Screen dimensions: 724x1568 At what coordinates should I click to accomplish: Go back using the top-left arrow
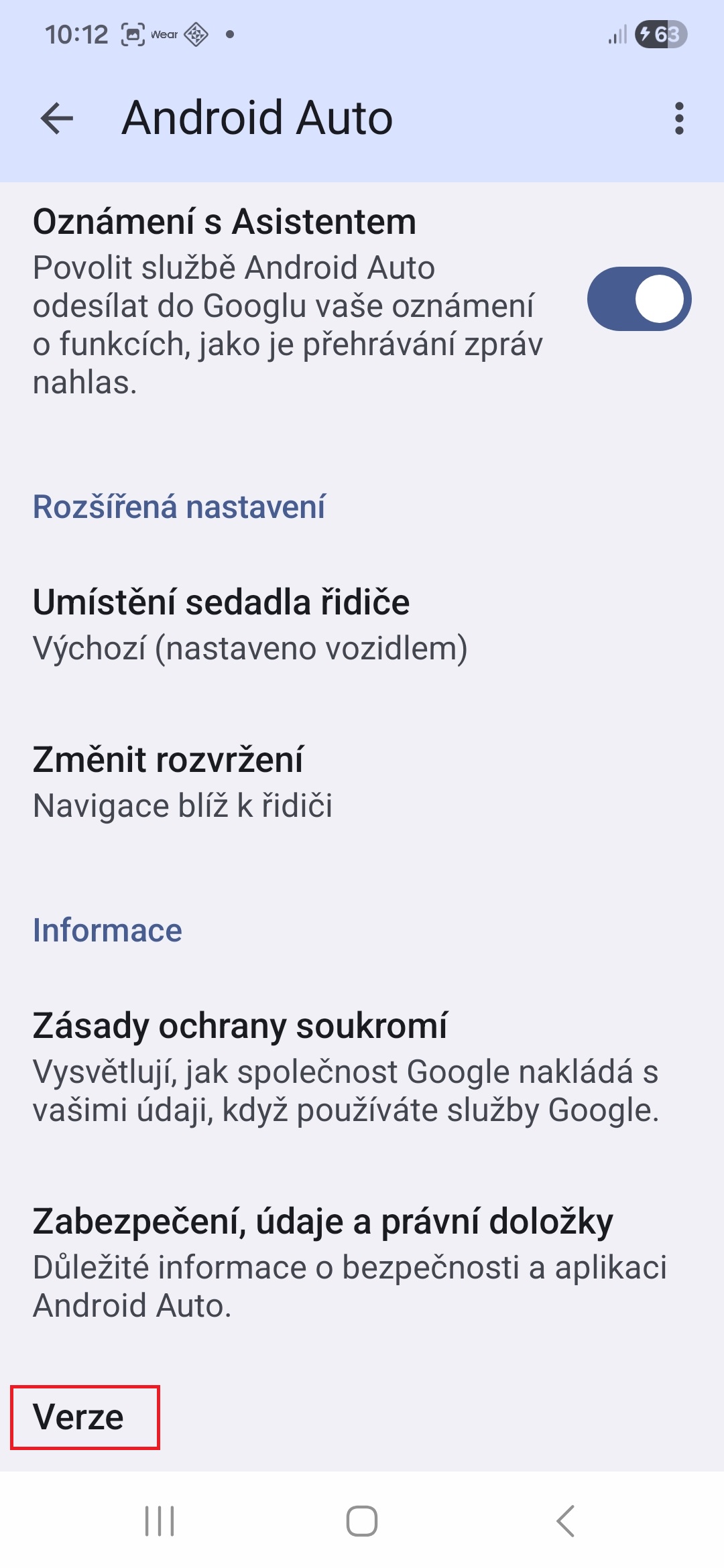click(x=57, y=119)
